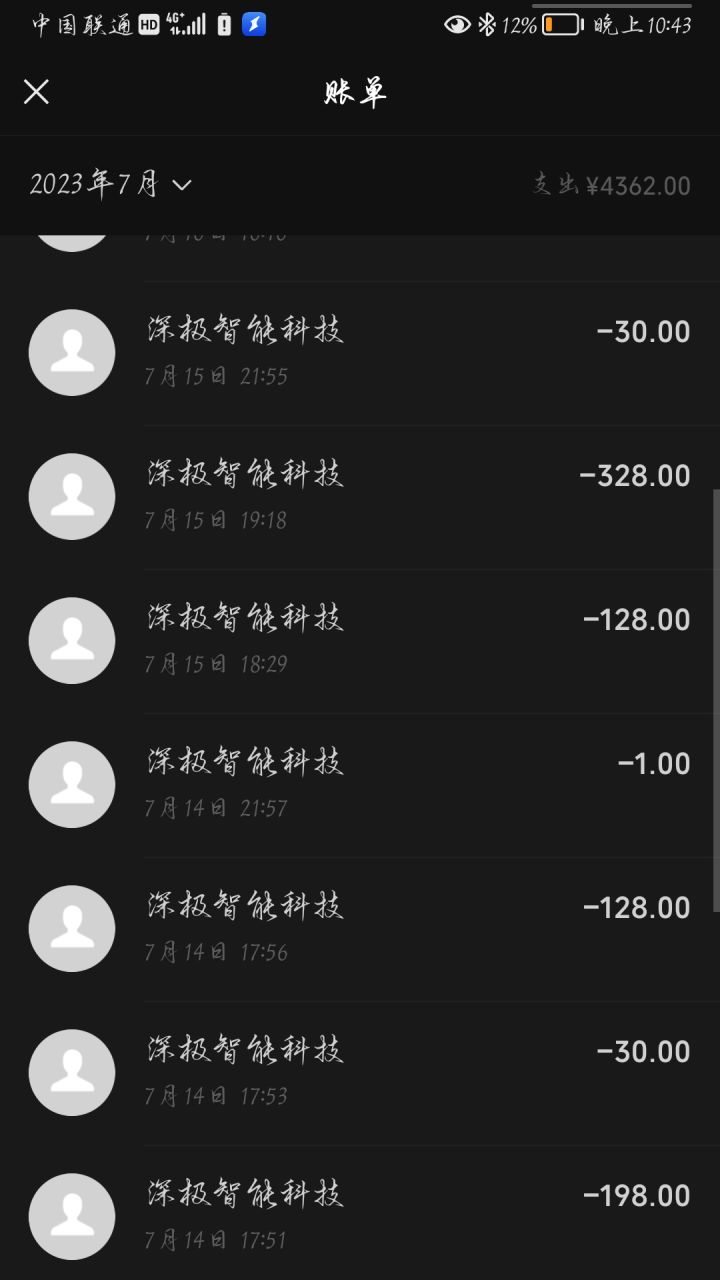View the -128.00 payment at 7月14日 17:56
This screenshot has width=720, height=1280.
tap(360, 929)
